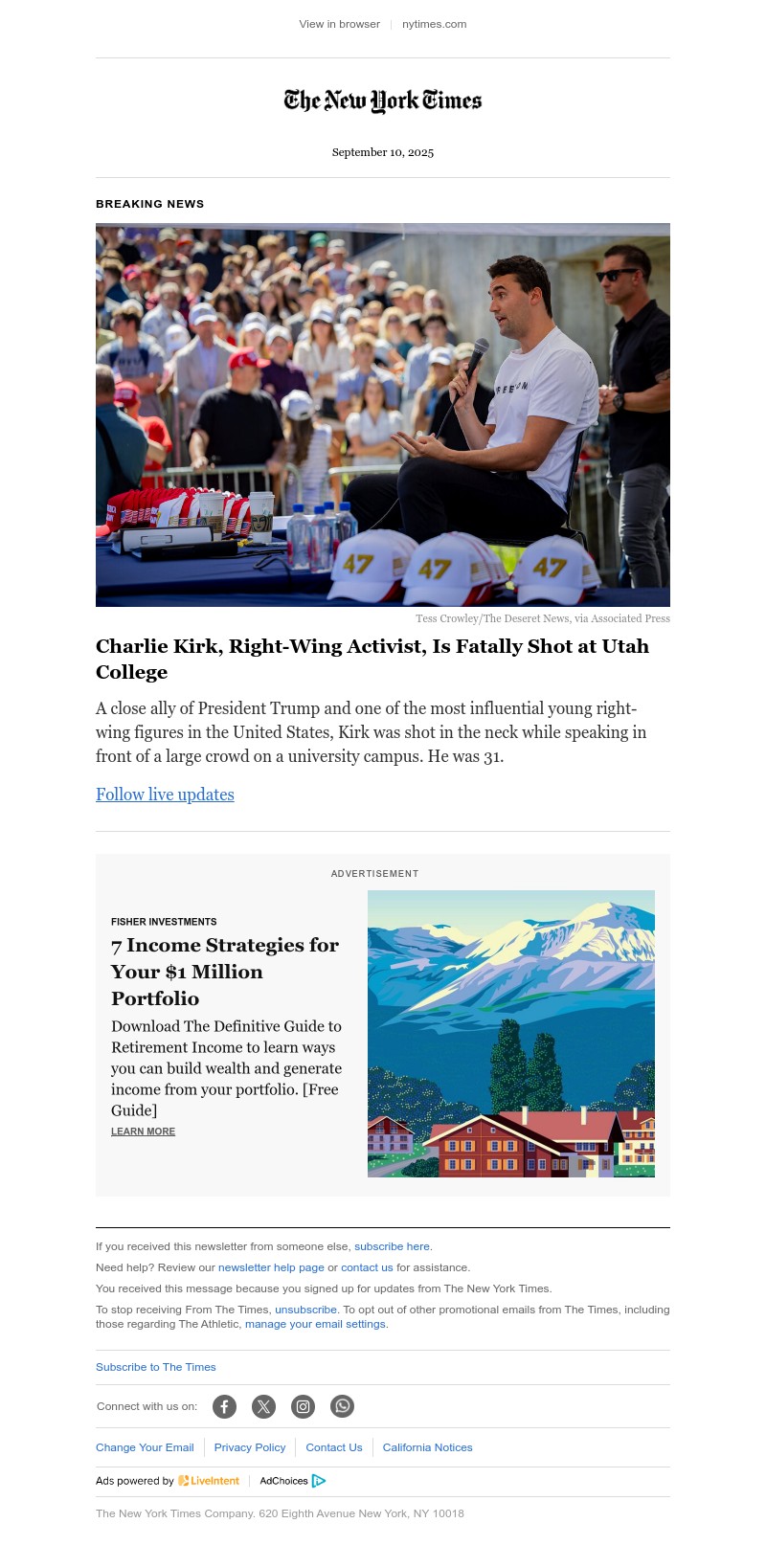This screenshot has width=766, height=1568.
Task: Open the Instagram social icon
Action: coord(303,1406)
